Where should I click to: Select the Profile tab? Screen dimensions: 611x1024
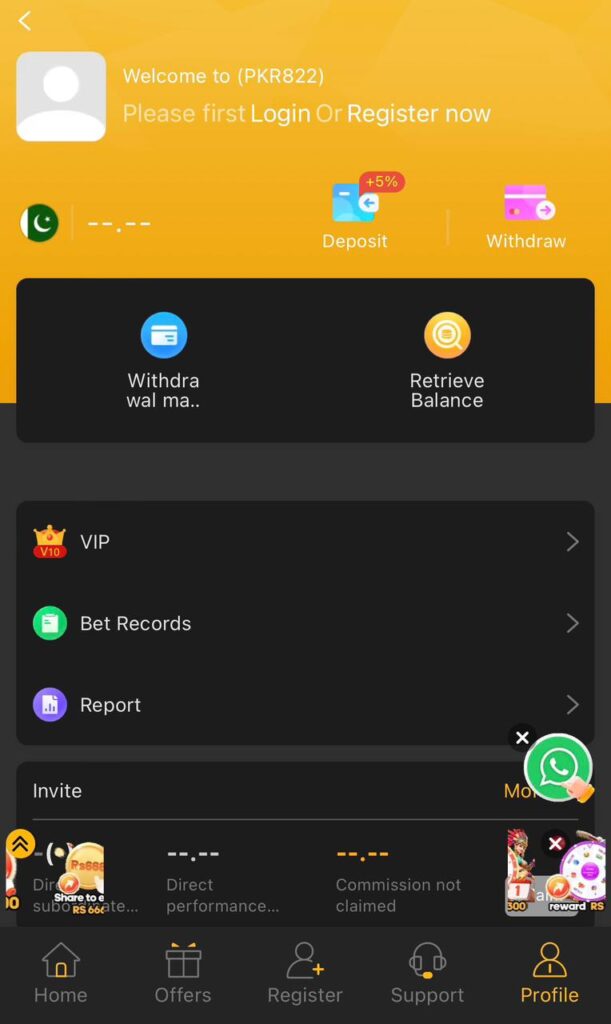pos(549,973)
